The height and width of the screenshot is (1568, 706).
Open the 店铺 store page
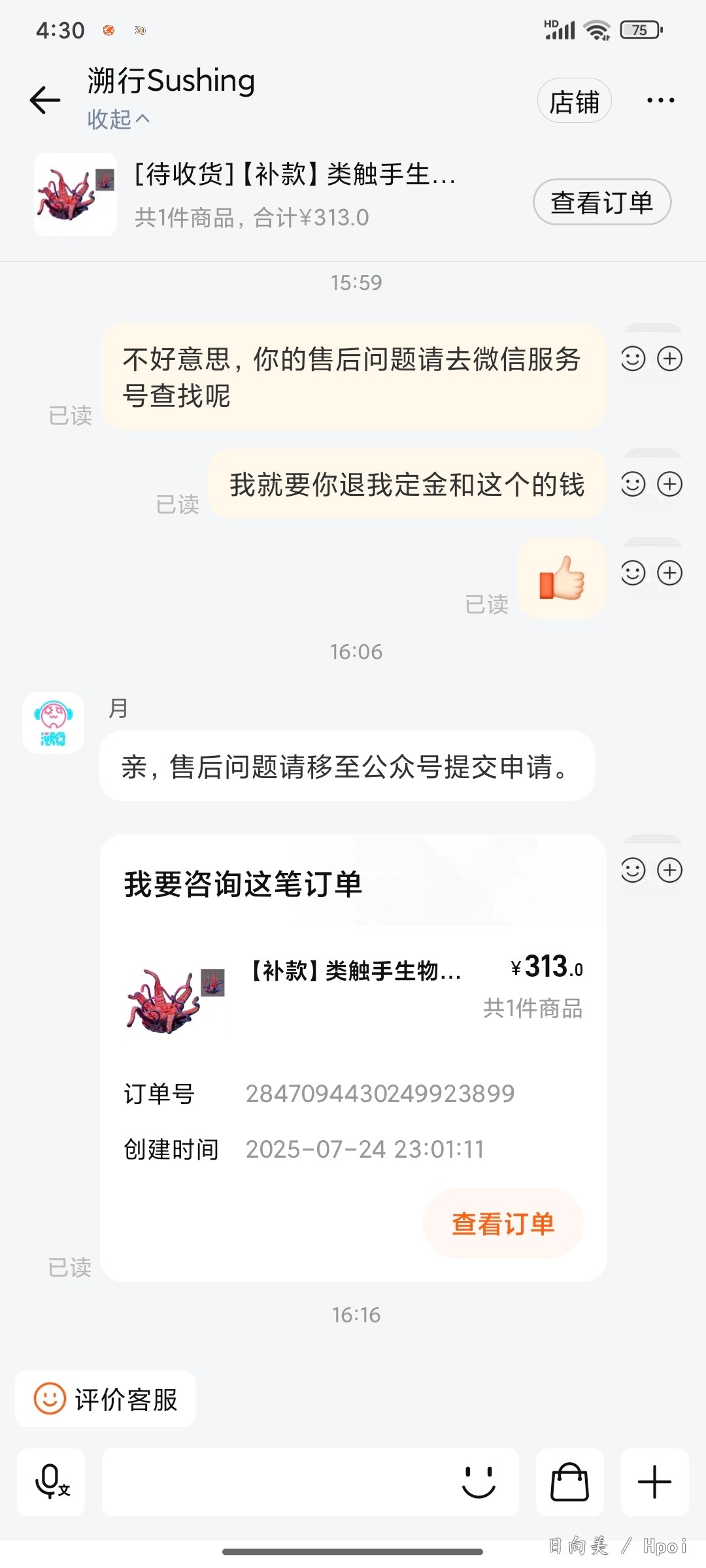[574, 101]
